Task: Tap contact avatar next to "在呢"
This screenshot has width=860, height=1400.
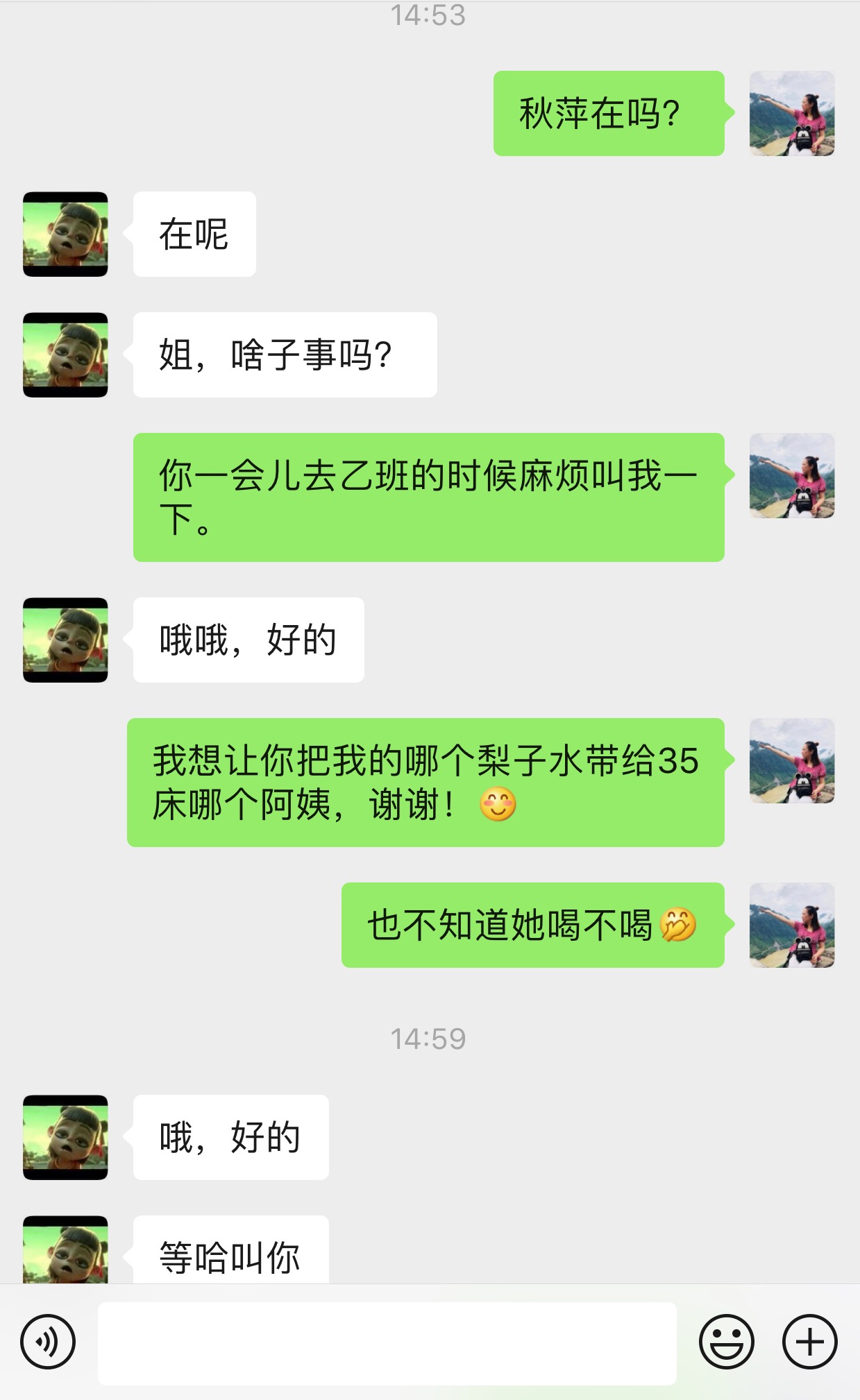Action: click(x=65, y=234)
